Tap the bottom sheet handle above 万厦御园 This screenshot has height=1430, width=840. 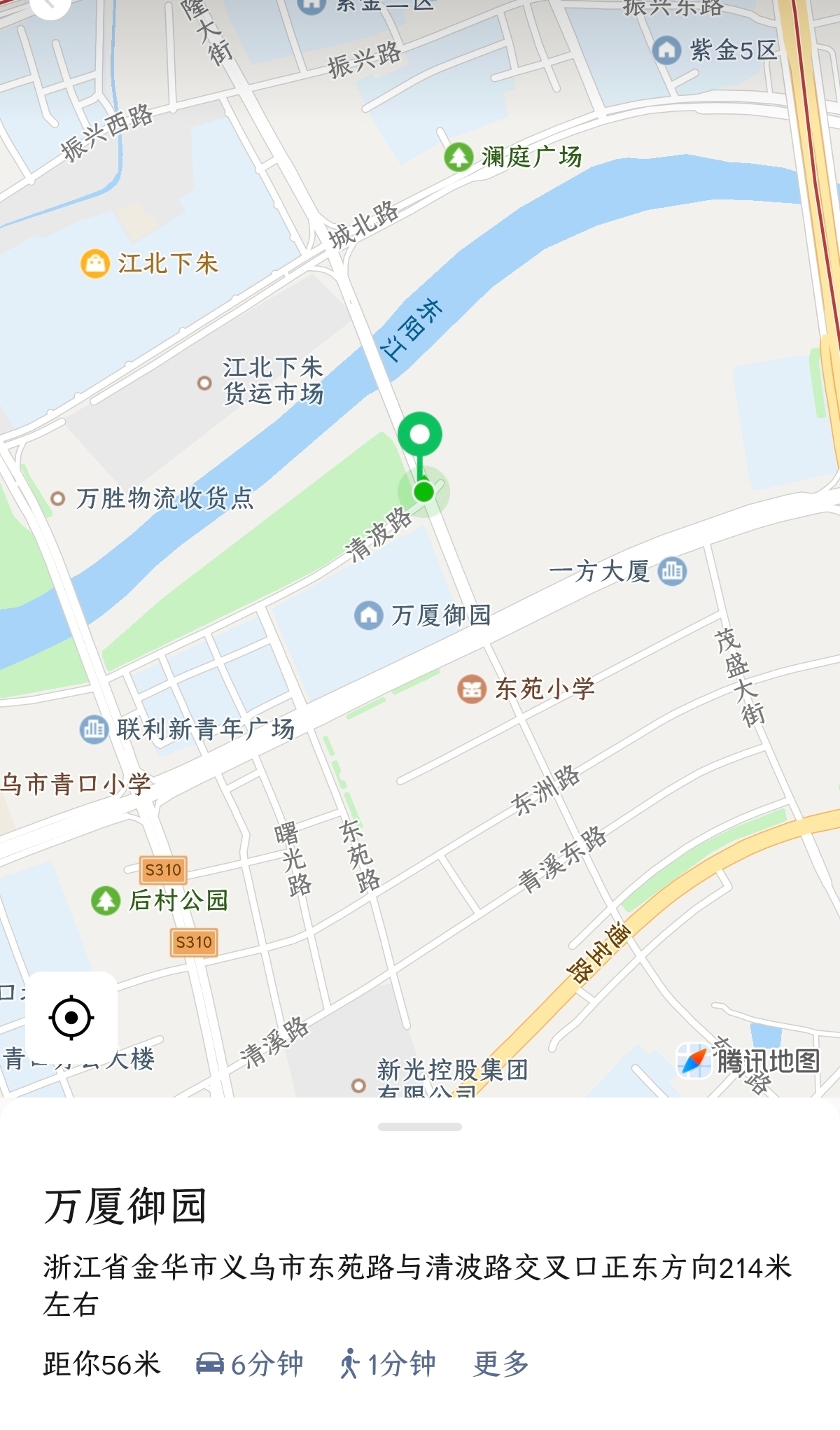pyautogui.click(x=420, y=1127)
